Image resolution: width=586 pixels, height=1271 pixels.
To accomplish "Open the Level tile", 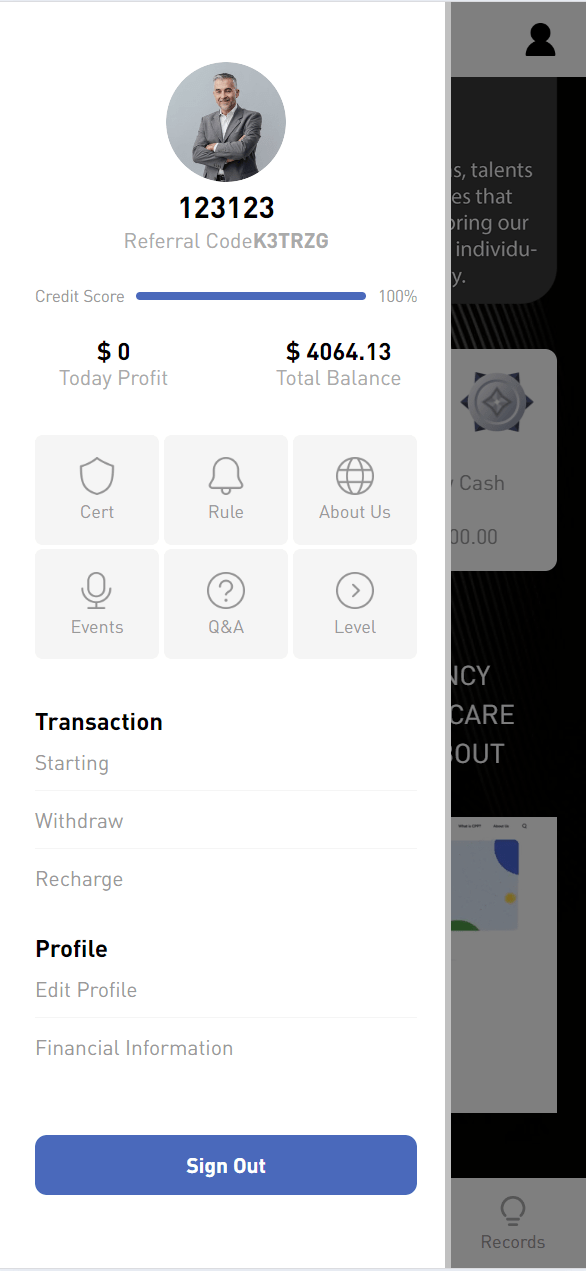I will coord(355,604).
